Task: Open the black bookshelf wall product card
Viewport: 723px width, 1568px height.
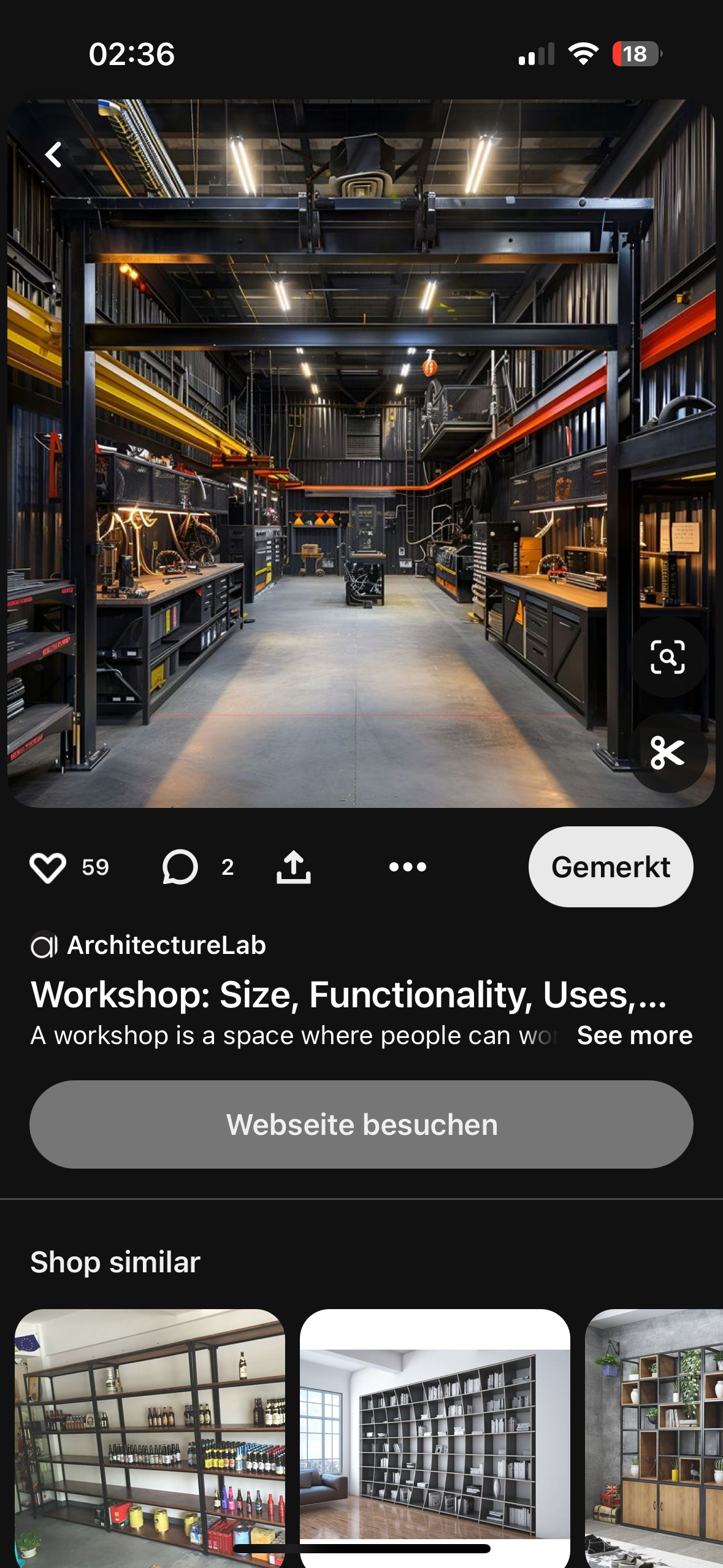Action: click(435, 1435)
